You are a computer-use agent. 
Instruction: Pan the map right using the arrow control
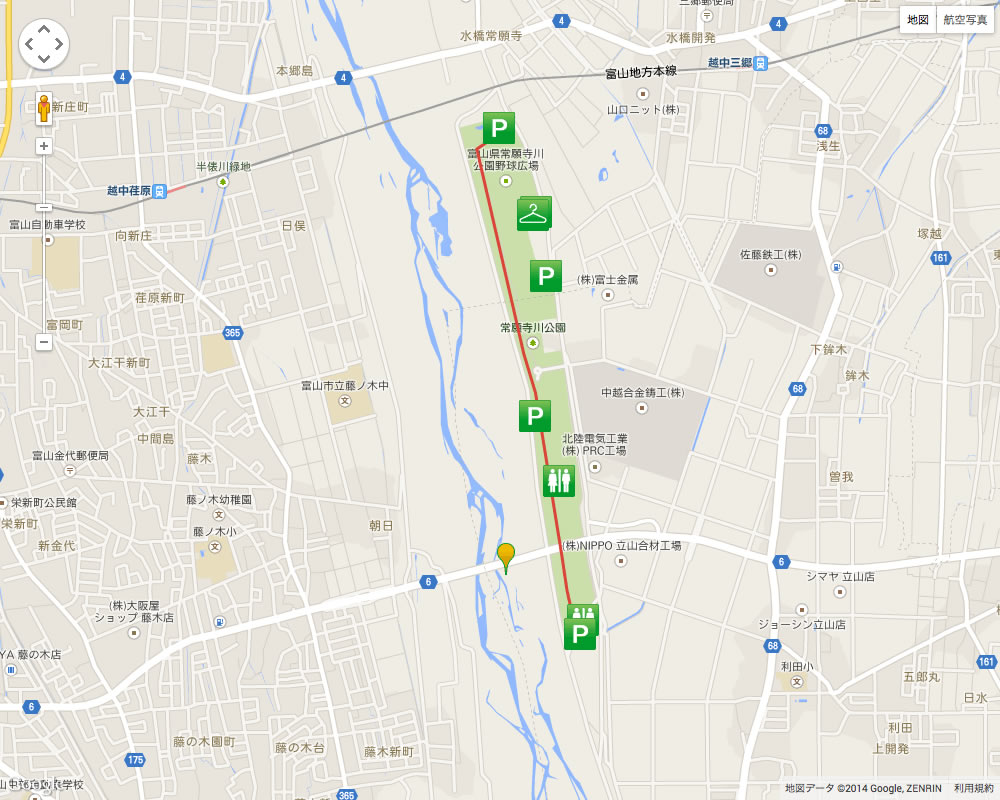tap(59, 44)
